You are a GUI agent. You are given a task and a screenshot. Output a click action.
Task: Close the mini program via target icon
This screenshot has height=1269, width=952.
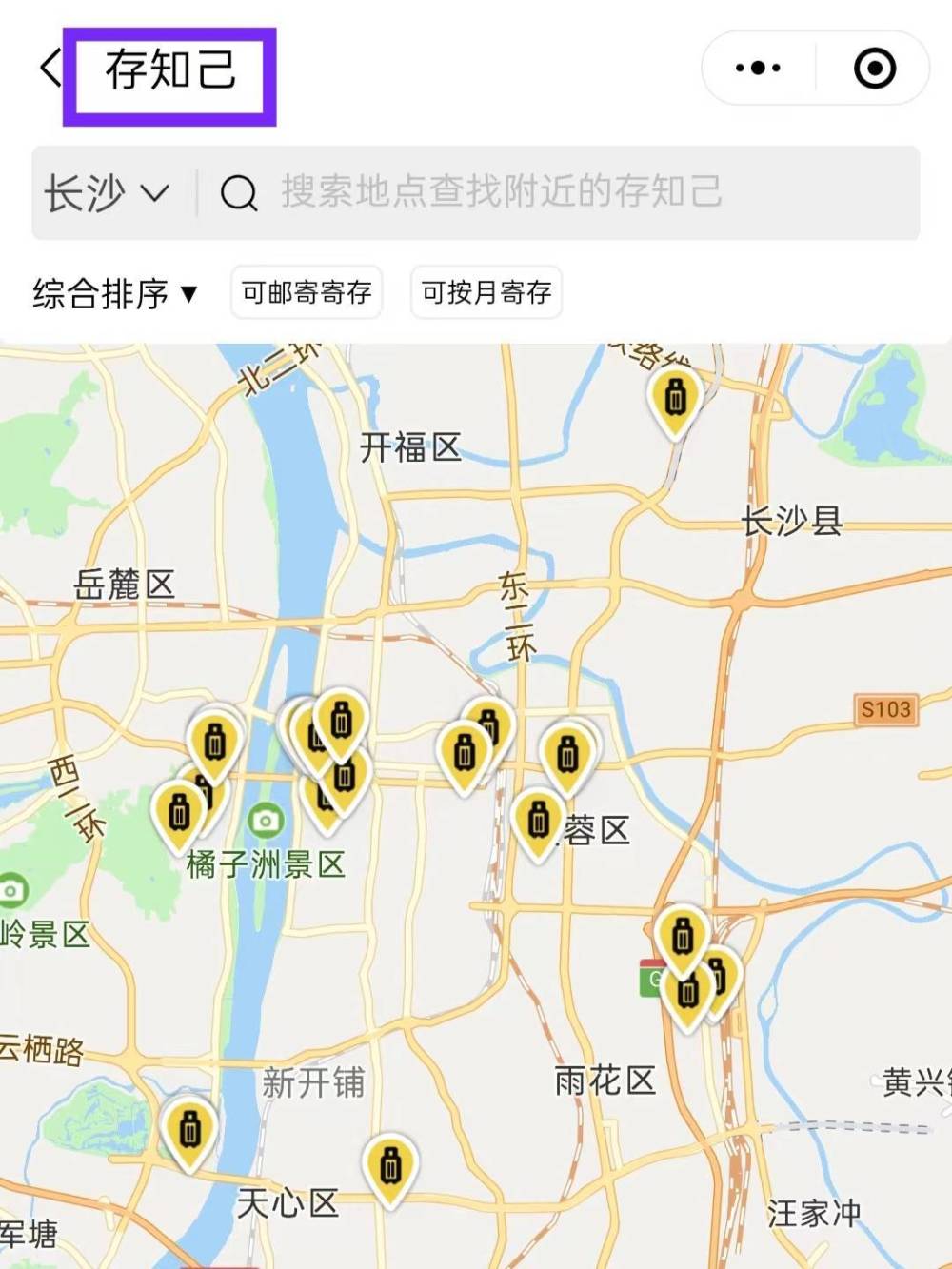(x=874, y=69)
